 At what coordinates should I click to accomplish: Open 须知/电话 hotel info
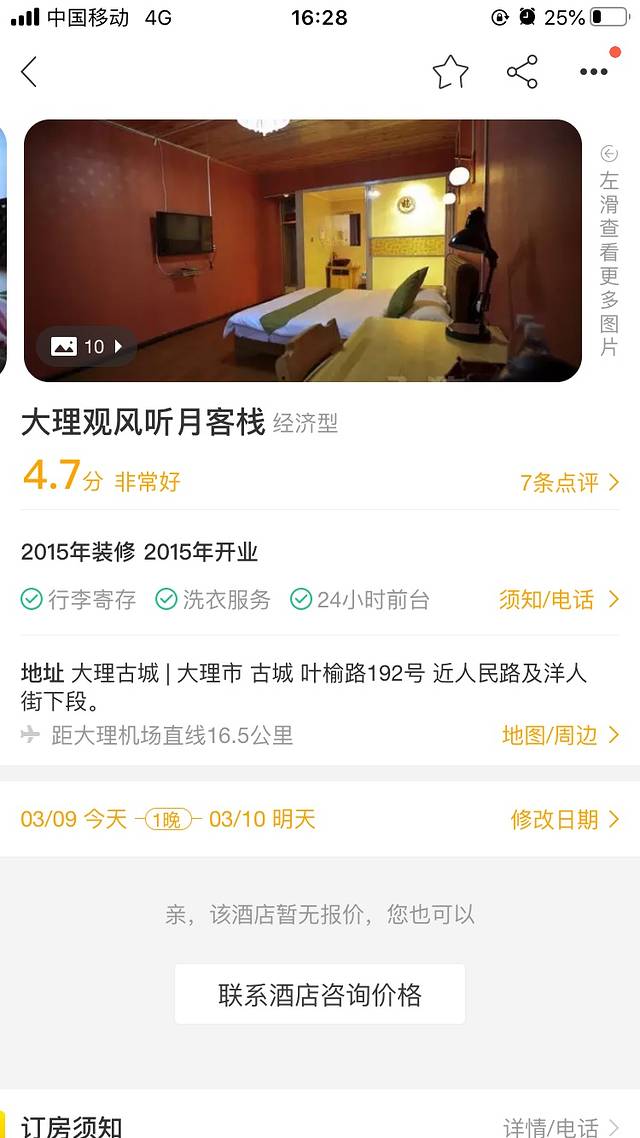559,600
